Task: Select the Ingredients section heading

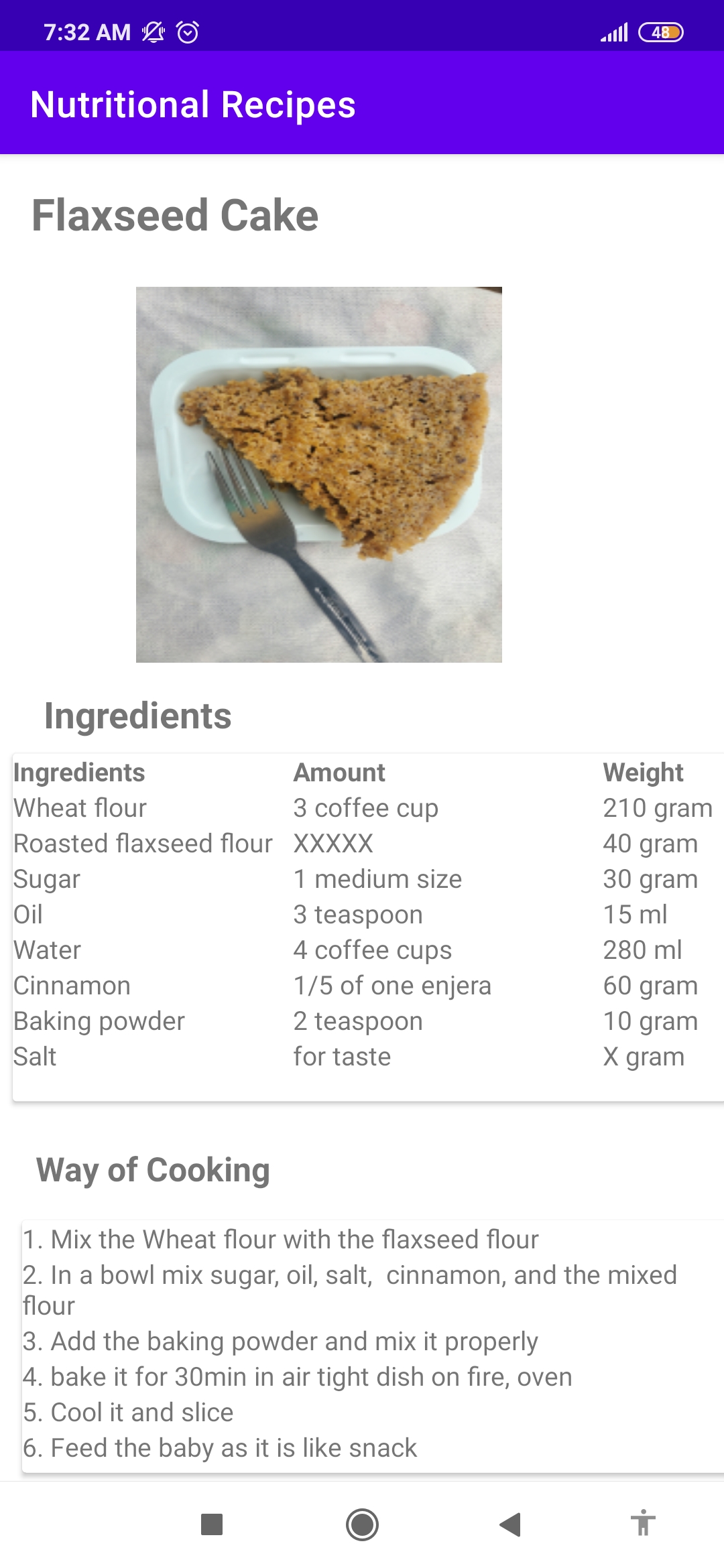Action: 138,715
